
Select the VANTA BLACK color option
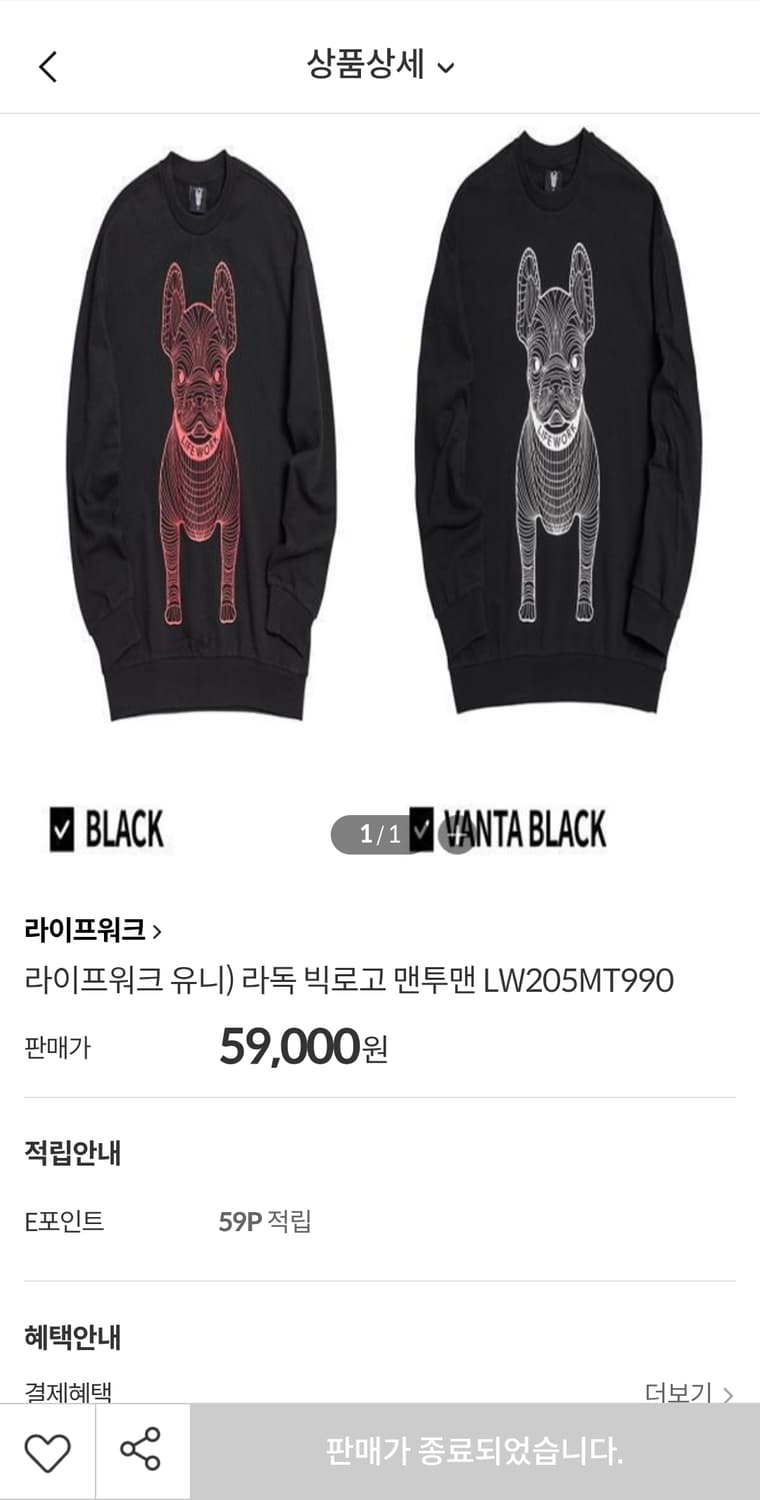pyautogui.click(x=520, y=829)
